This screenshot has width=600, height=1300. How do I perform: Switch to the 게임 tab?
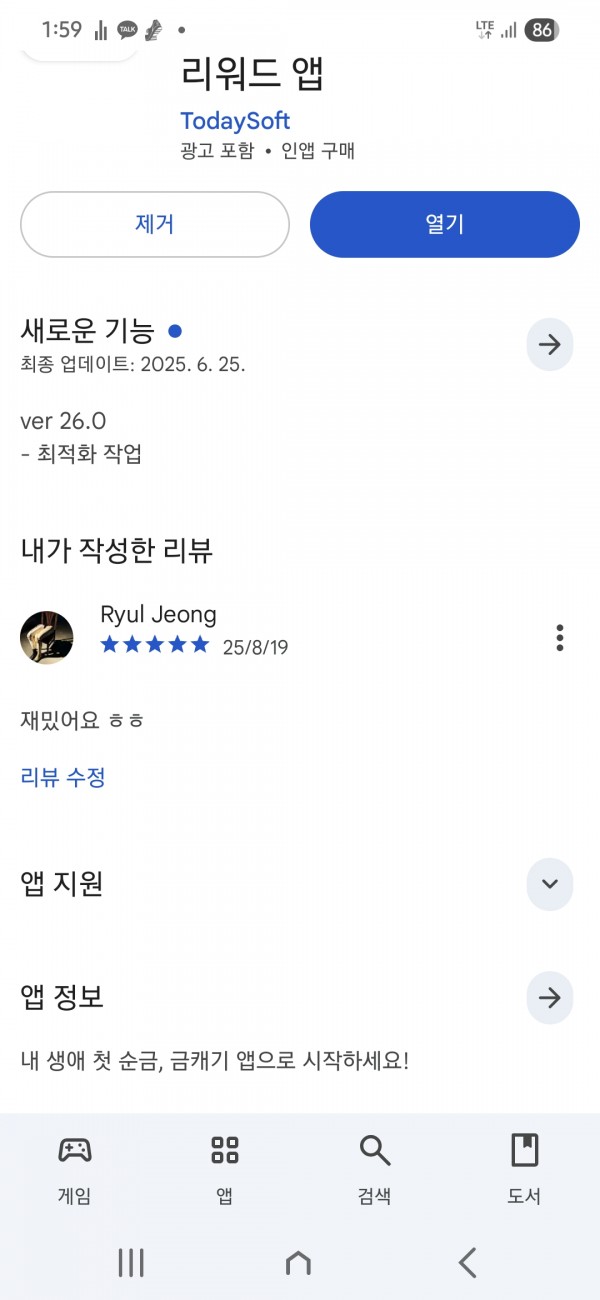click(x=75, y=1170)
